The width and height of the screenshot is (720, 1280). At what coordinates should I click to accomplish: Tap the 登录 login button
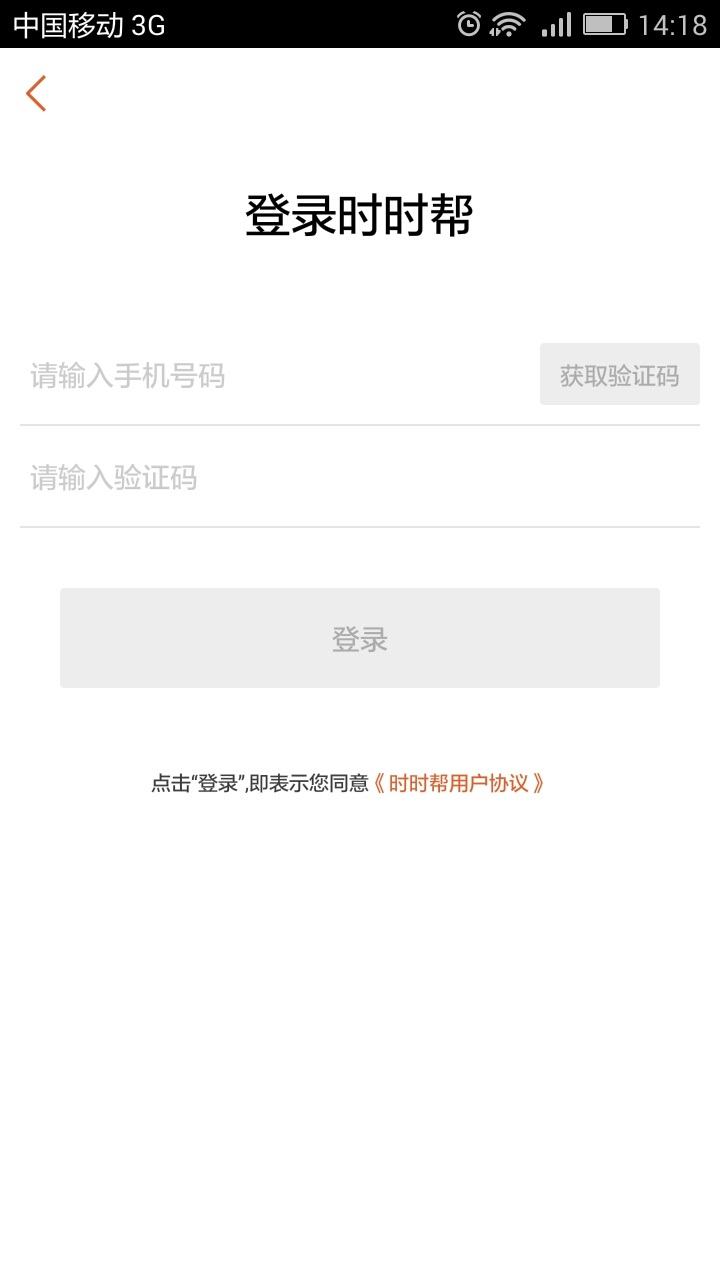360,638
